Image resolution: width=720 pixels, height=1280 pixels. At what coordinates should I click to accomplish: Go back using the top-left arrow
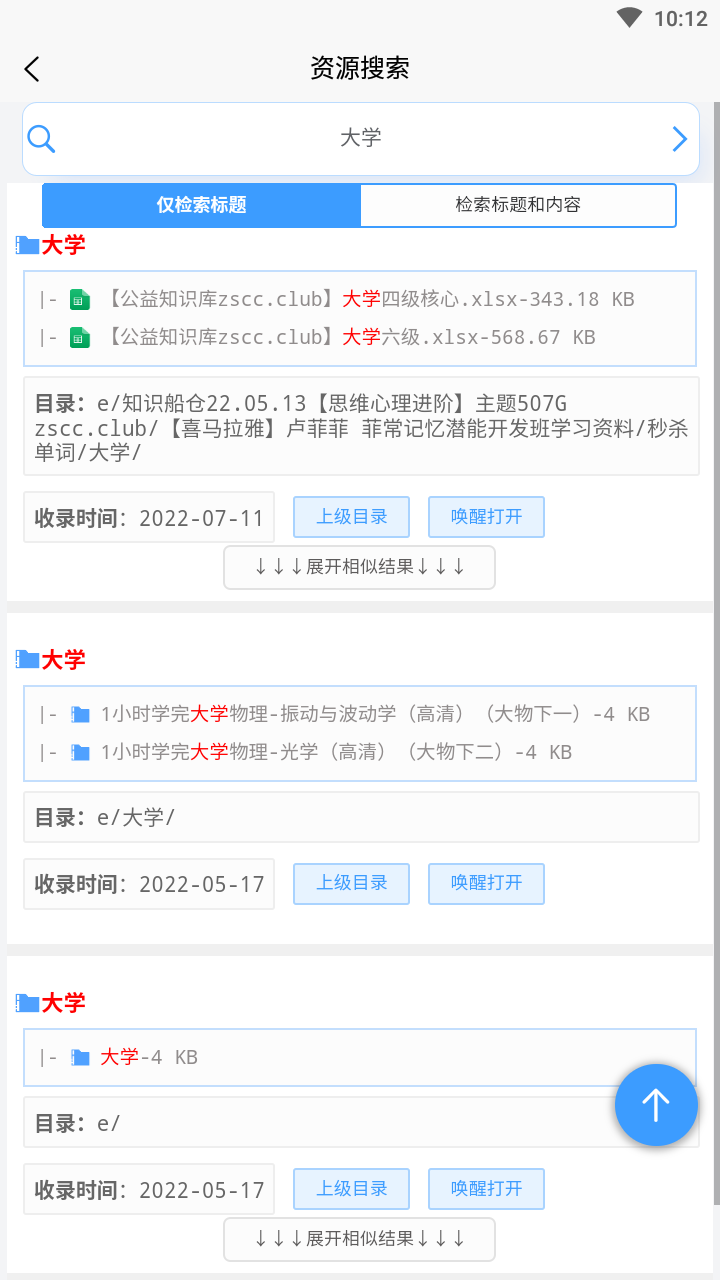pyautogui.click(x=32, y=68)
